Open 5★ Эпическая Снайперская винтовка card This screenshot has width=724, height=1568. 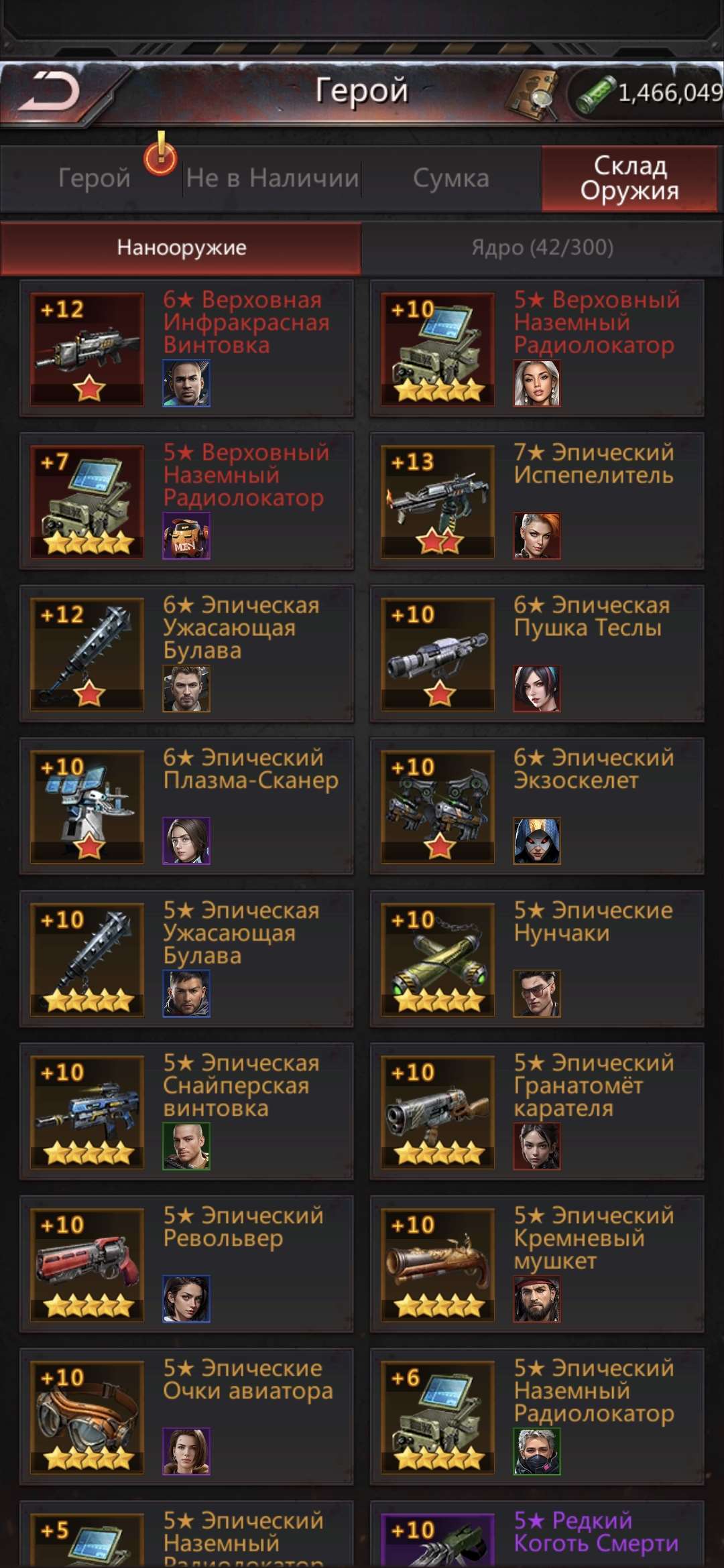click(x=186, y=1112)
